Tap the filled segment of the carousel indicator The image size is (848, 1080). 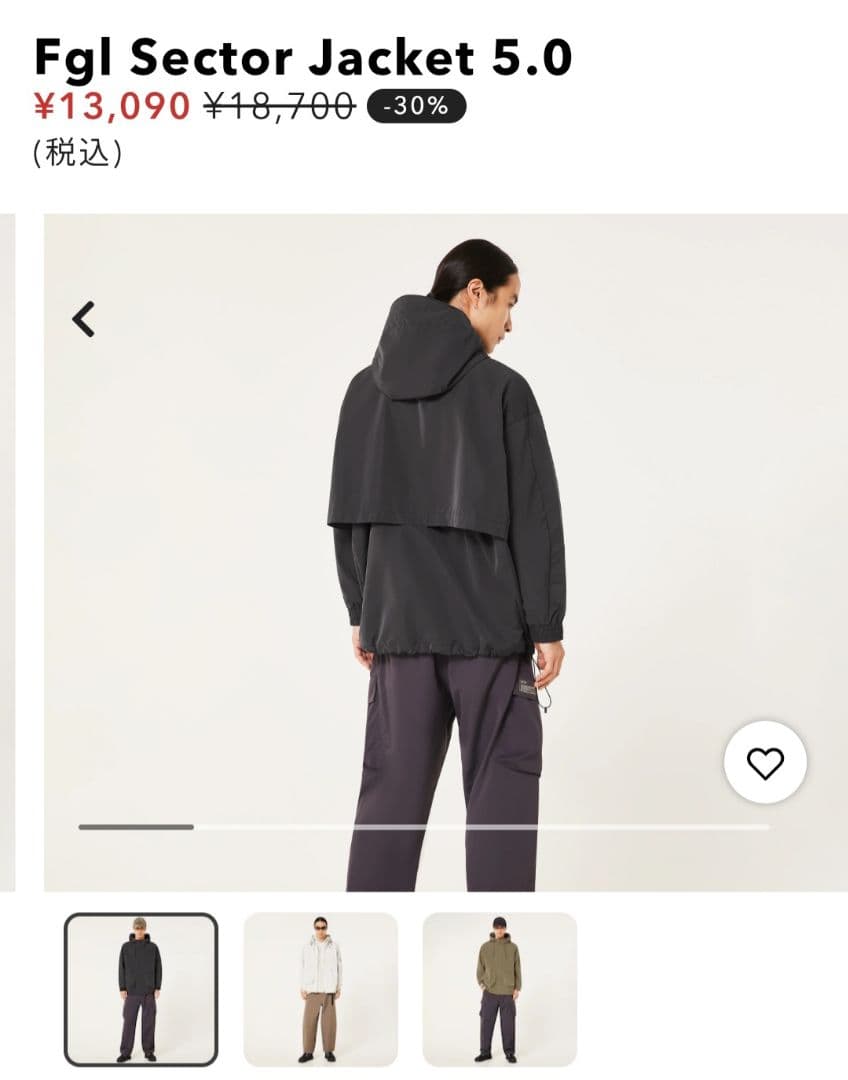pyautogui.click(x=135, y=826)
